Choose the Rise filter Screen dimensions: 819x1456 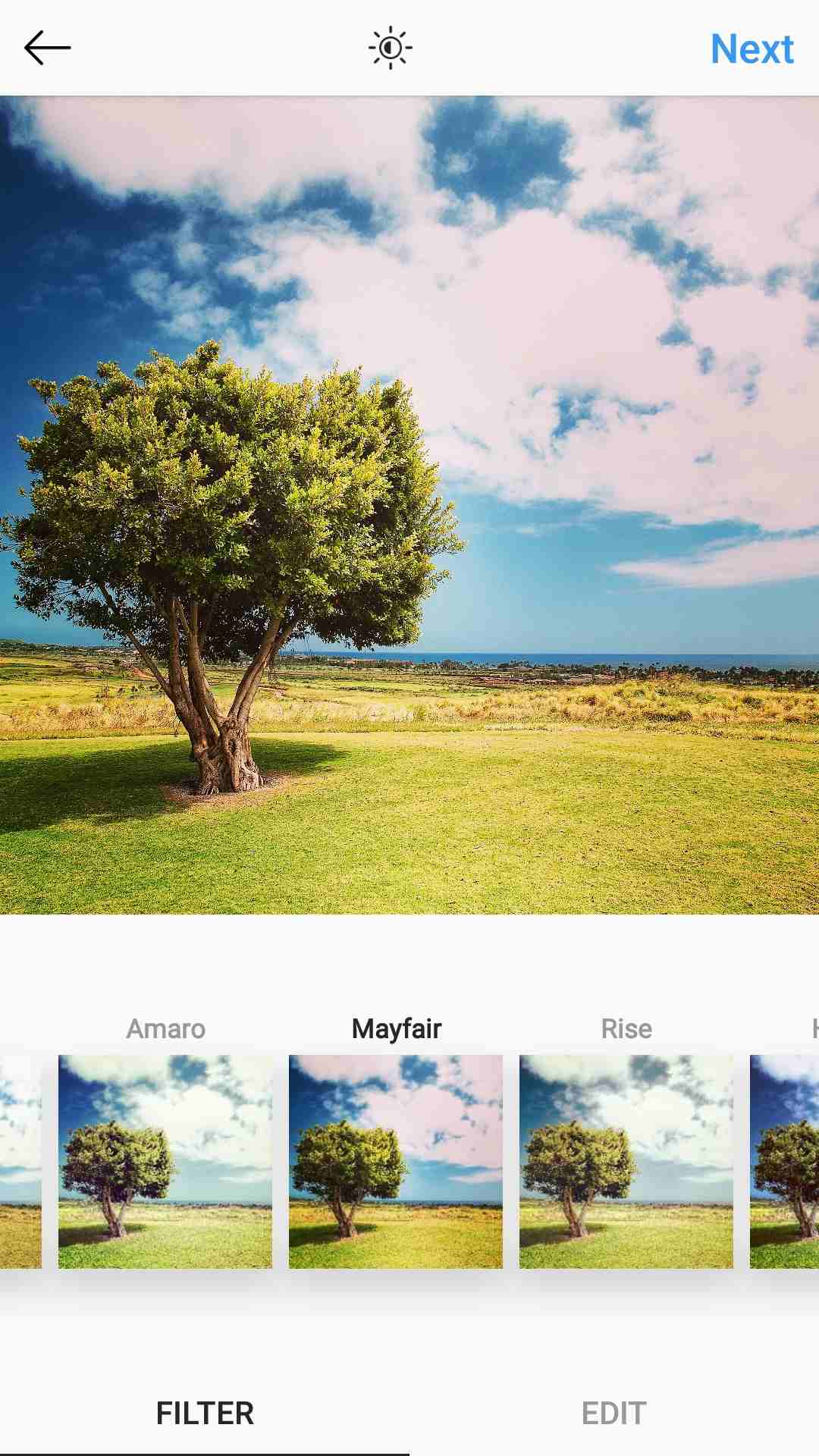626,1161
